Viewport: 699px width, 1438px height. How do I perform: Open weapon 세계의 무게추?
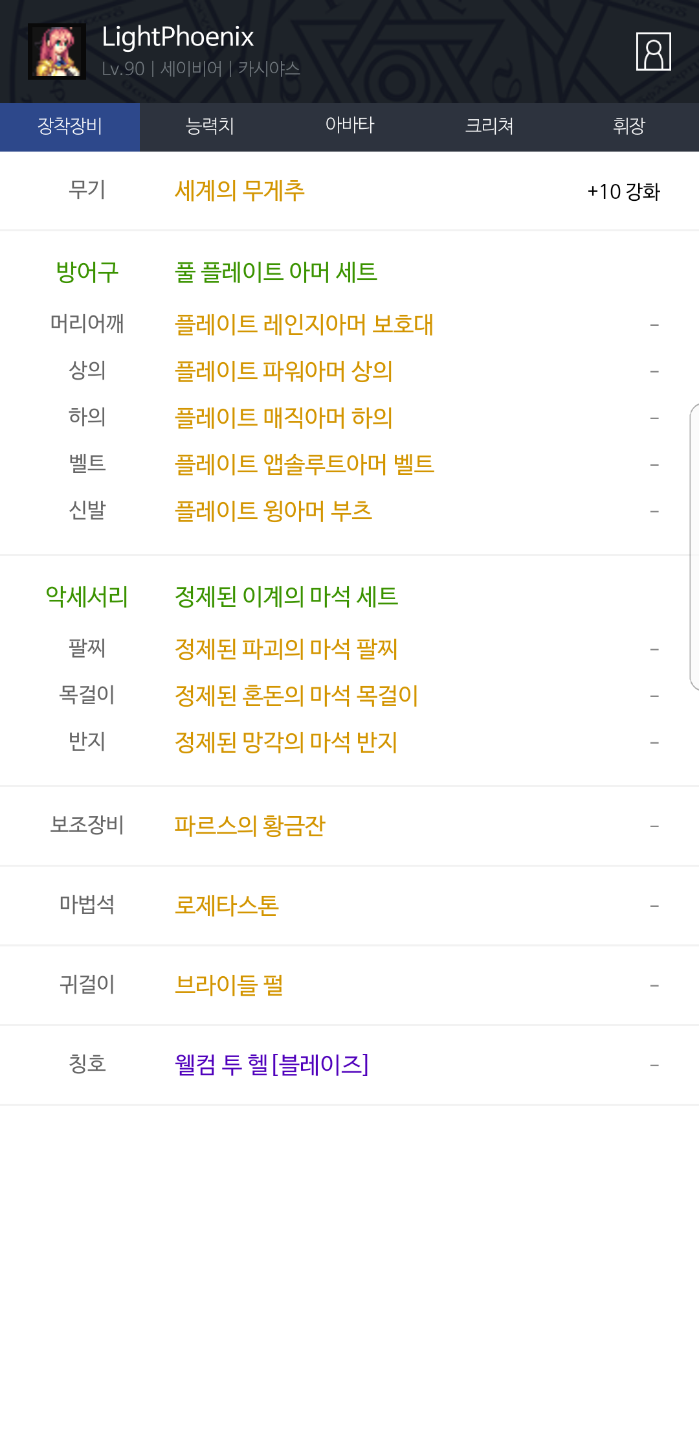tap(240, 190)
